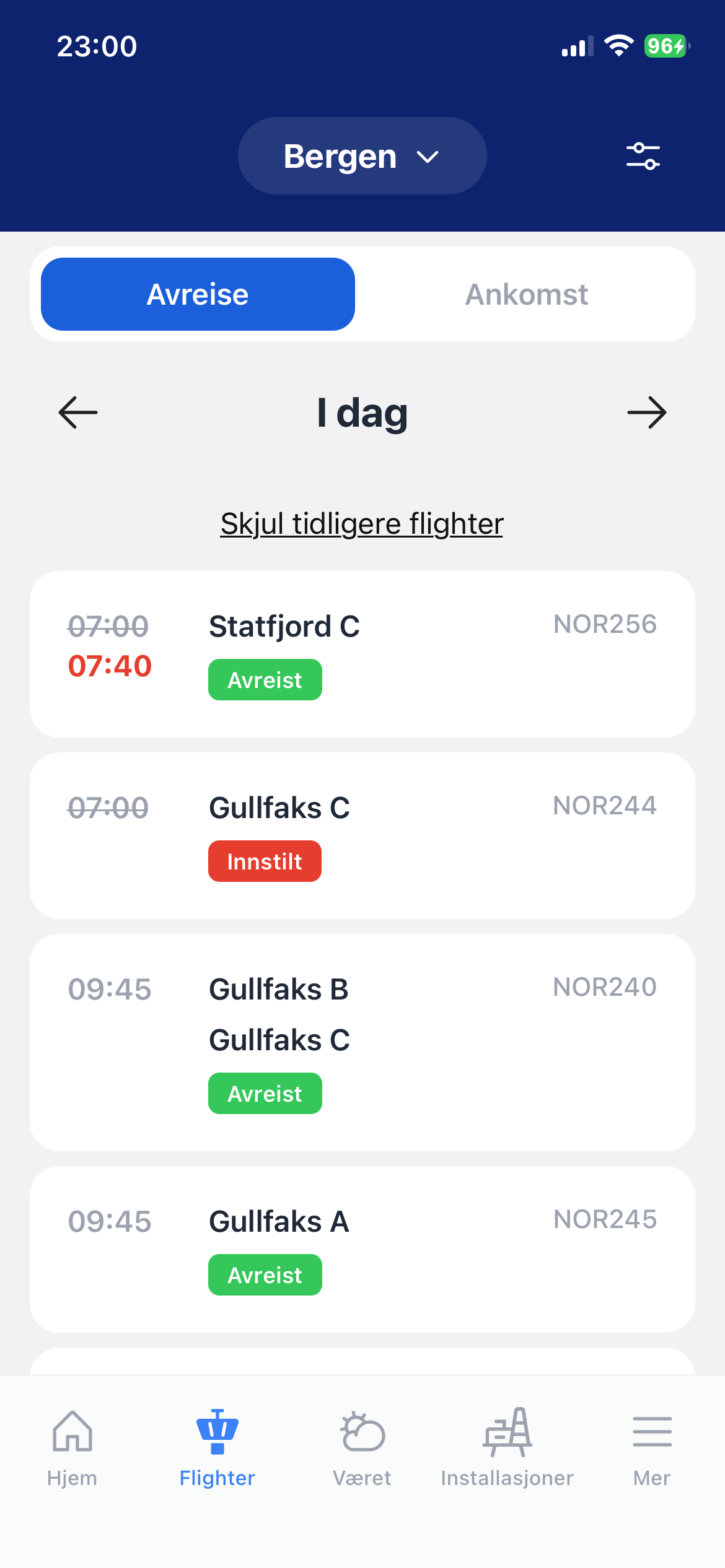Open Gullfaks B flight NOR240
Screen dimensions: 725x1568
(x=362, y=1042)
